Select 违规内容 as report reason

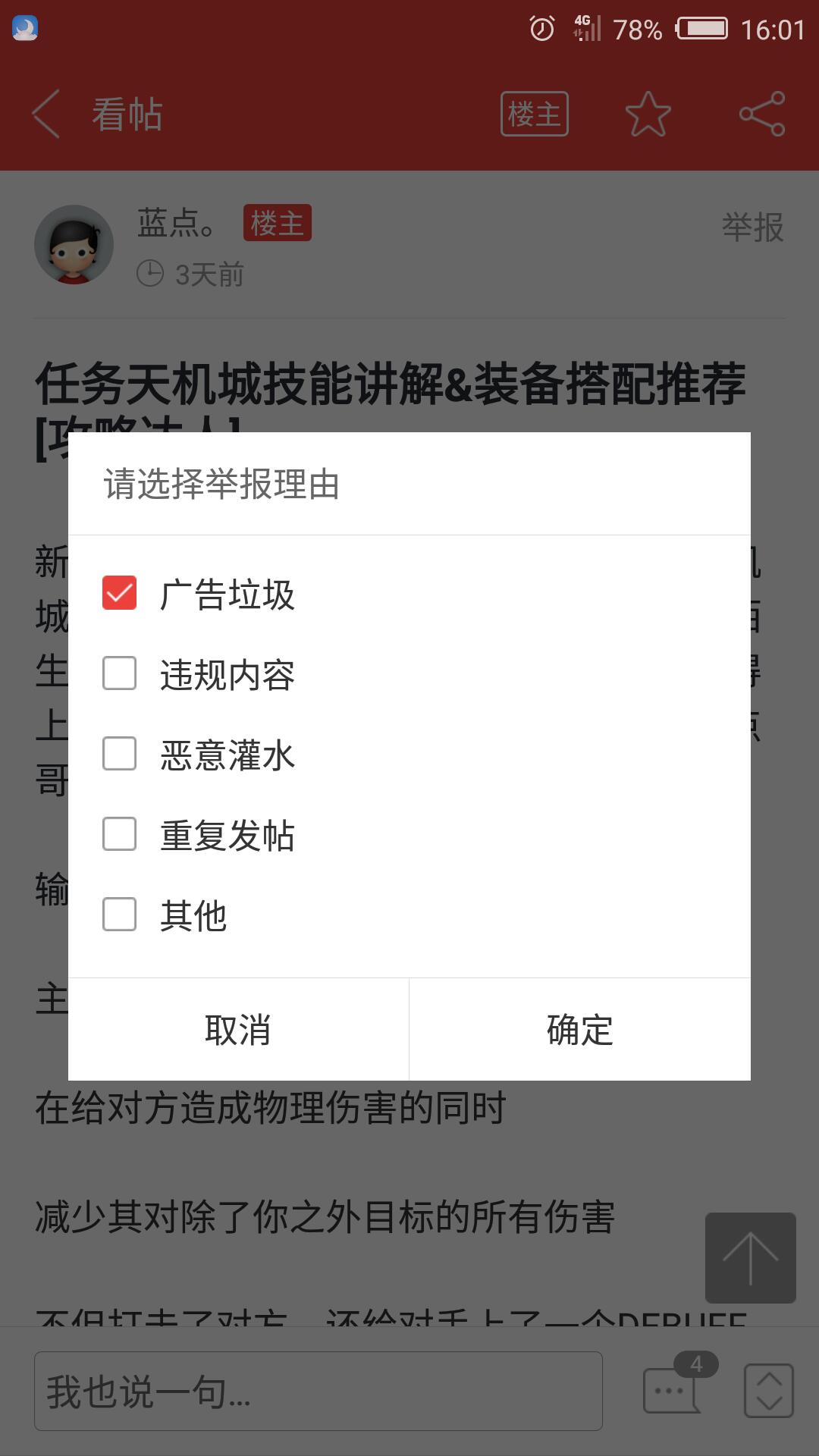click(120, 673)
